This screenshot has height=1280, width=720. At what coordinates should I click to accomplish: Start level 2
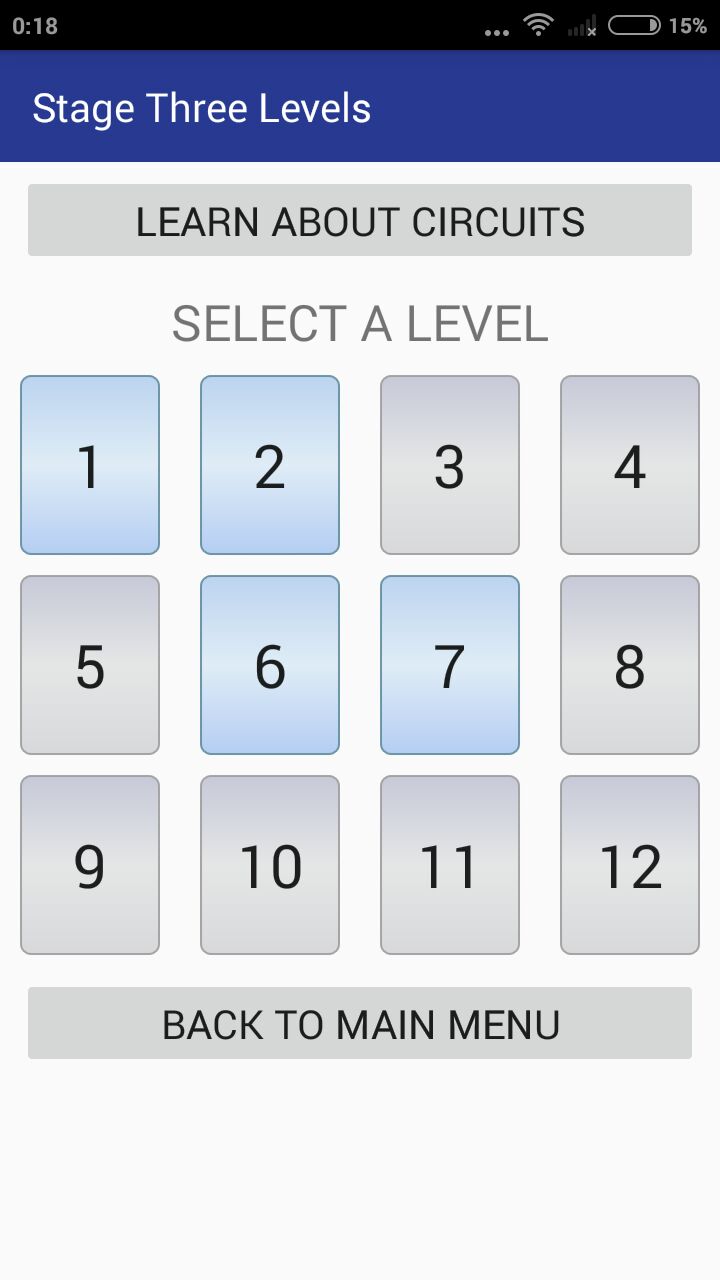tap(270, 465)
